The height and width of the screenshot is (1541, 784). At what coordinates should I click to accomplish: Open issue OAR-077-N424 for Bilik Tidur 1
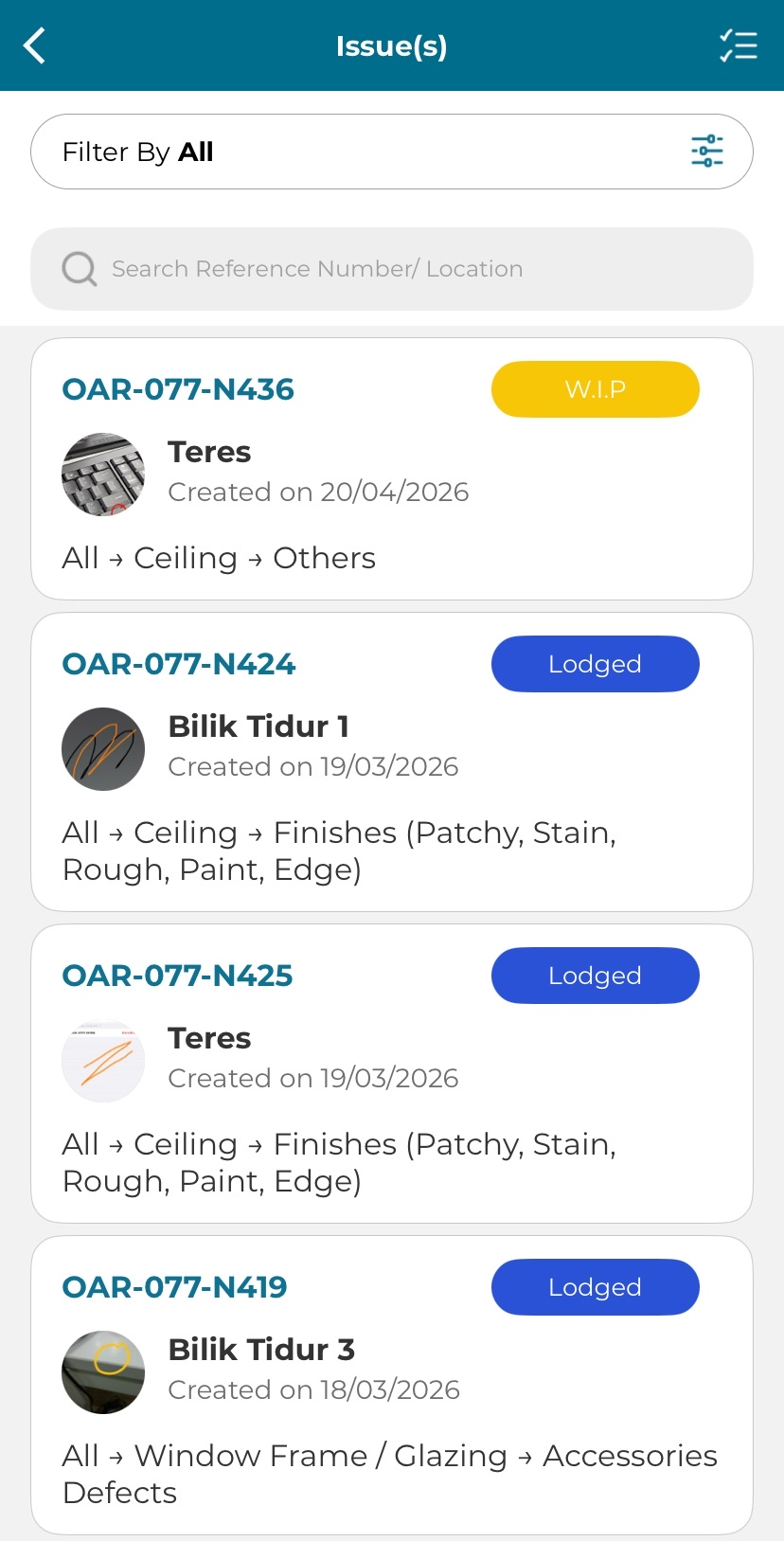[392, 762]
